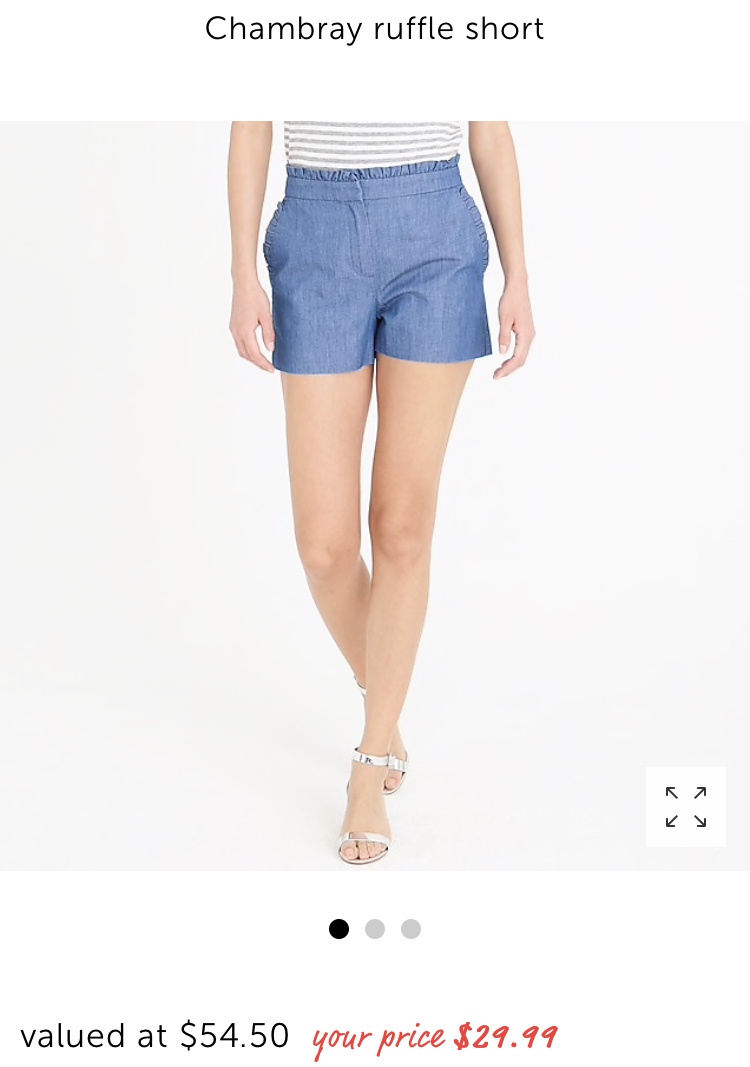Jump to the second image dot
This screenshot has height=1067, width=750.
[x=375, y=929]
